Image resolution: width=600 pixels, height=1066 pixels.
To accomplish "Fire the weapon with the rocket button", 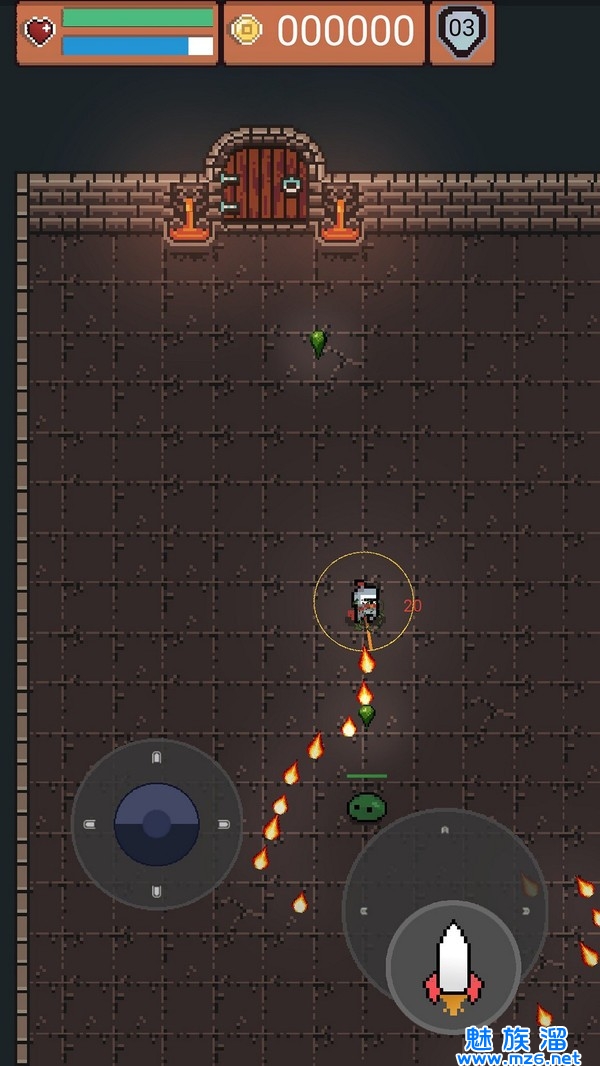I will [453, 966].
